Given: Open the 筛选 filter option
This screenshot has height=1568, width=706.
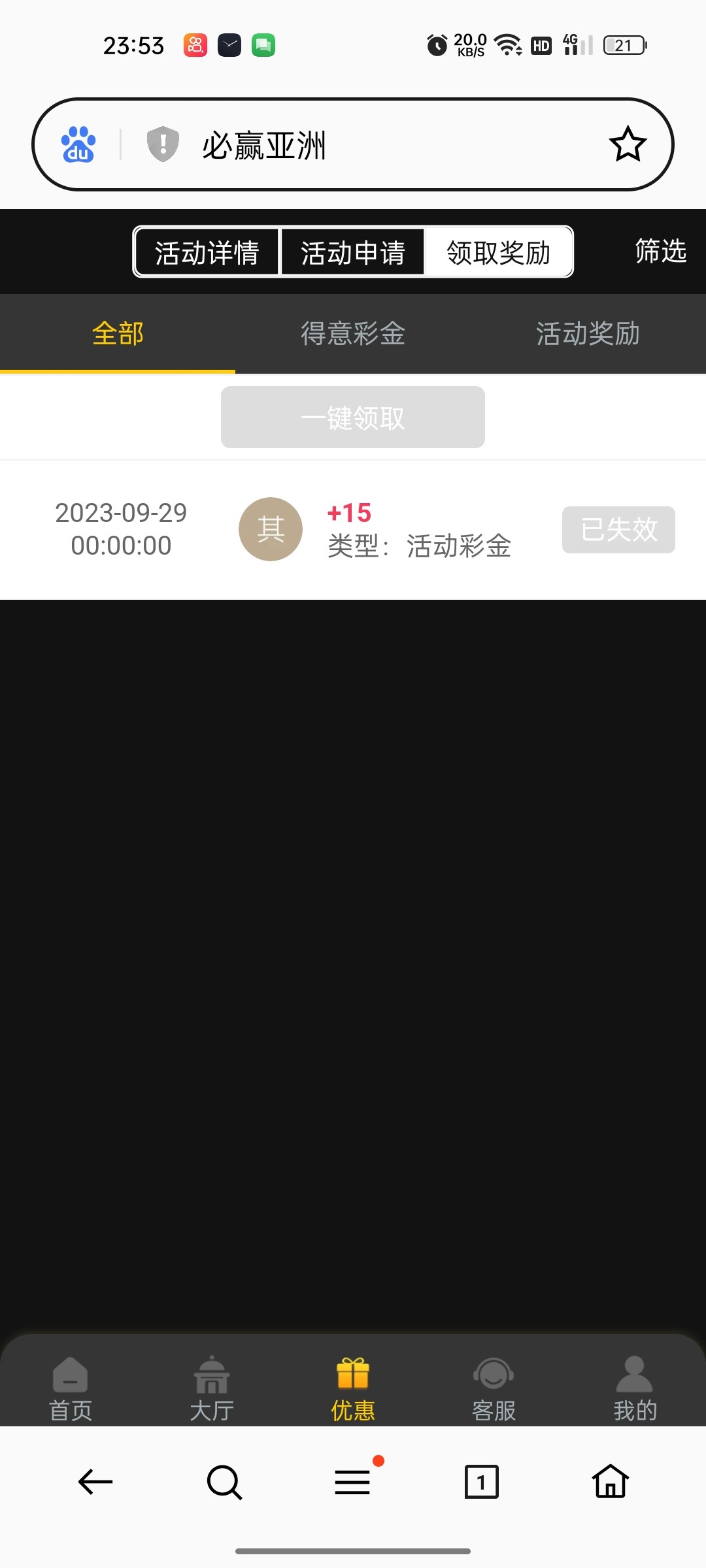Looking at the screenshot, I should click(660, 251).
